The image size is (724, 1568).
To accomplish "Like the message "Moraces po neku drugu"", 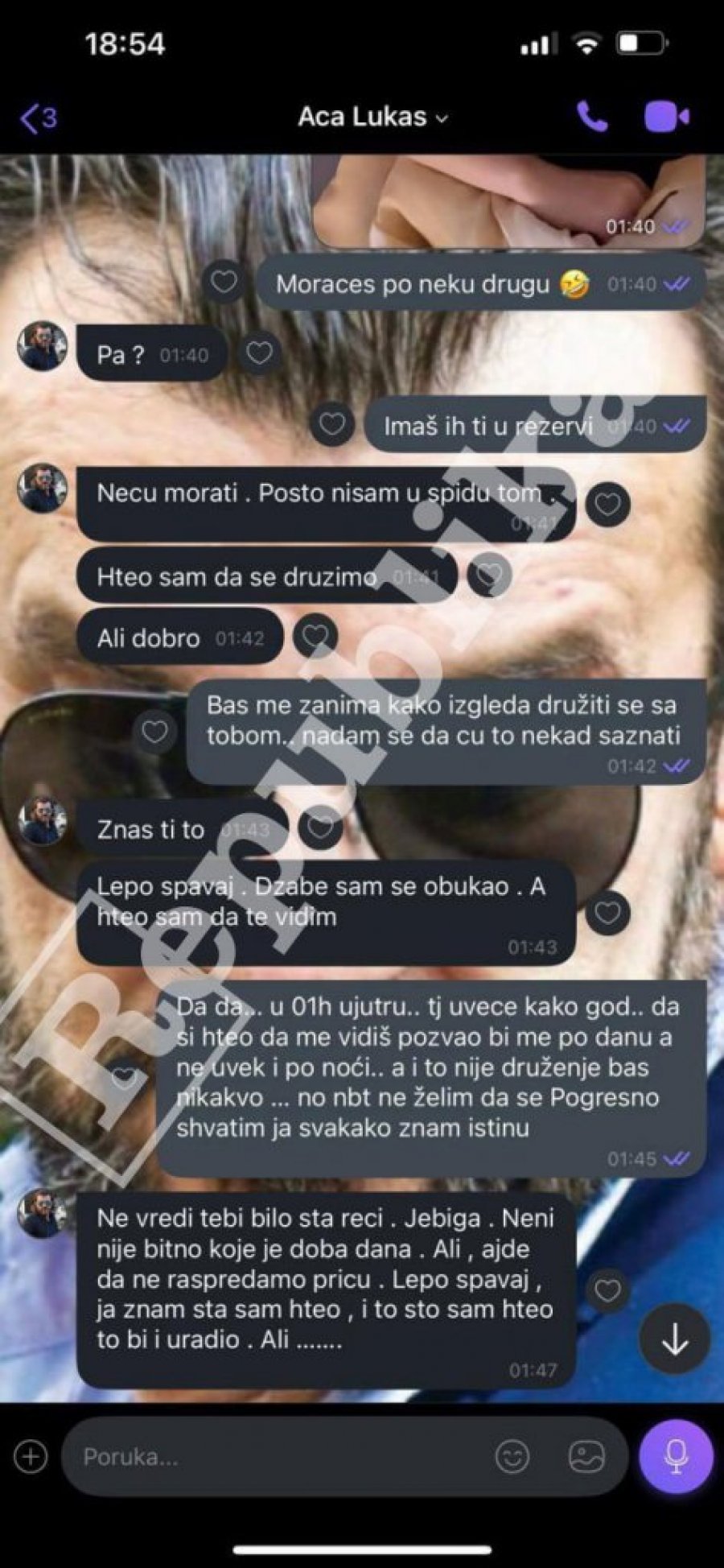I will click(x=223, y=282).
